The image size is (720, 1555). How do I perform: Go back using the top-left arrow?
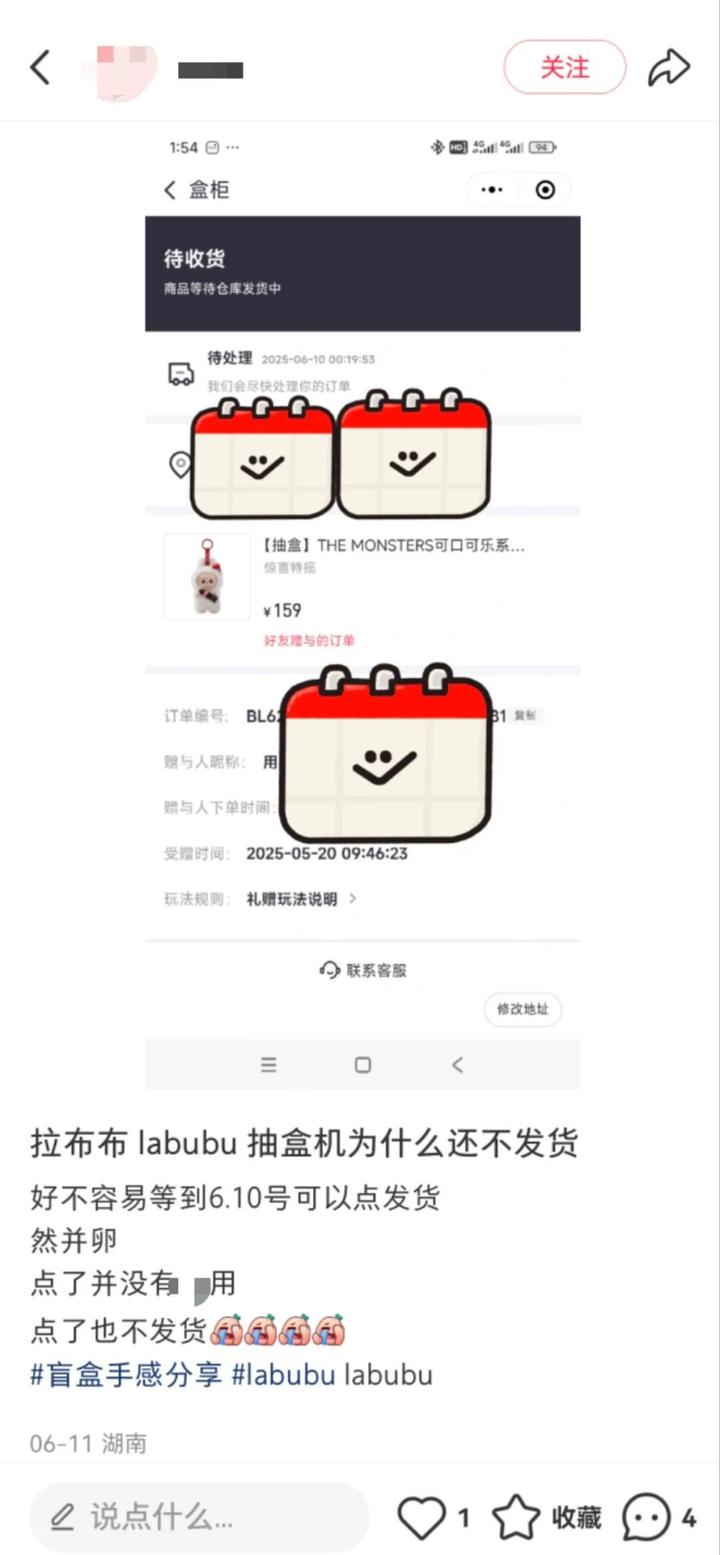40,68
